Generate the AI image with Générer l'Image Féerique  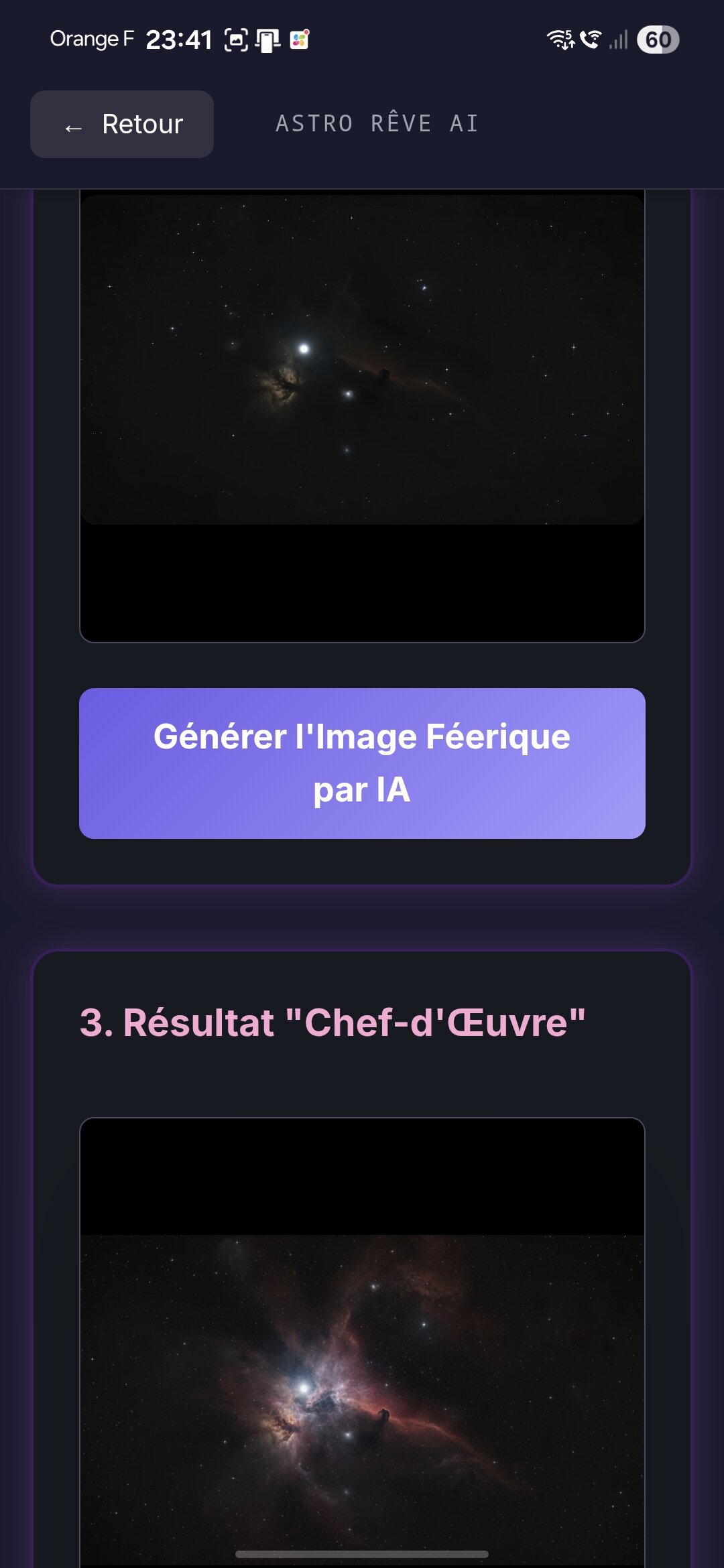[362, 763]
